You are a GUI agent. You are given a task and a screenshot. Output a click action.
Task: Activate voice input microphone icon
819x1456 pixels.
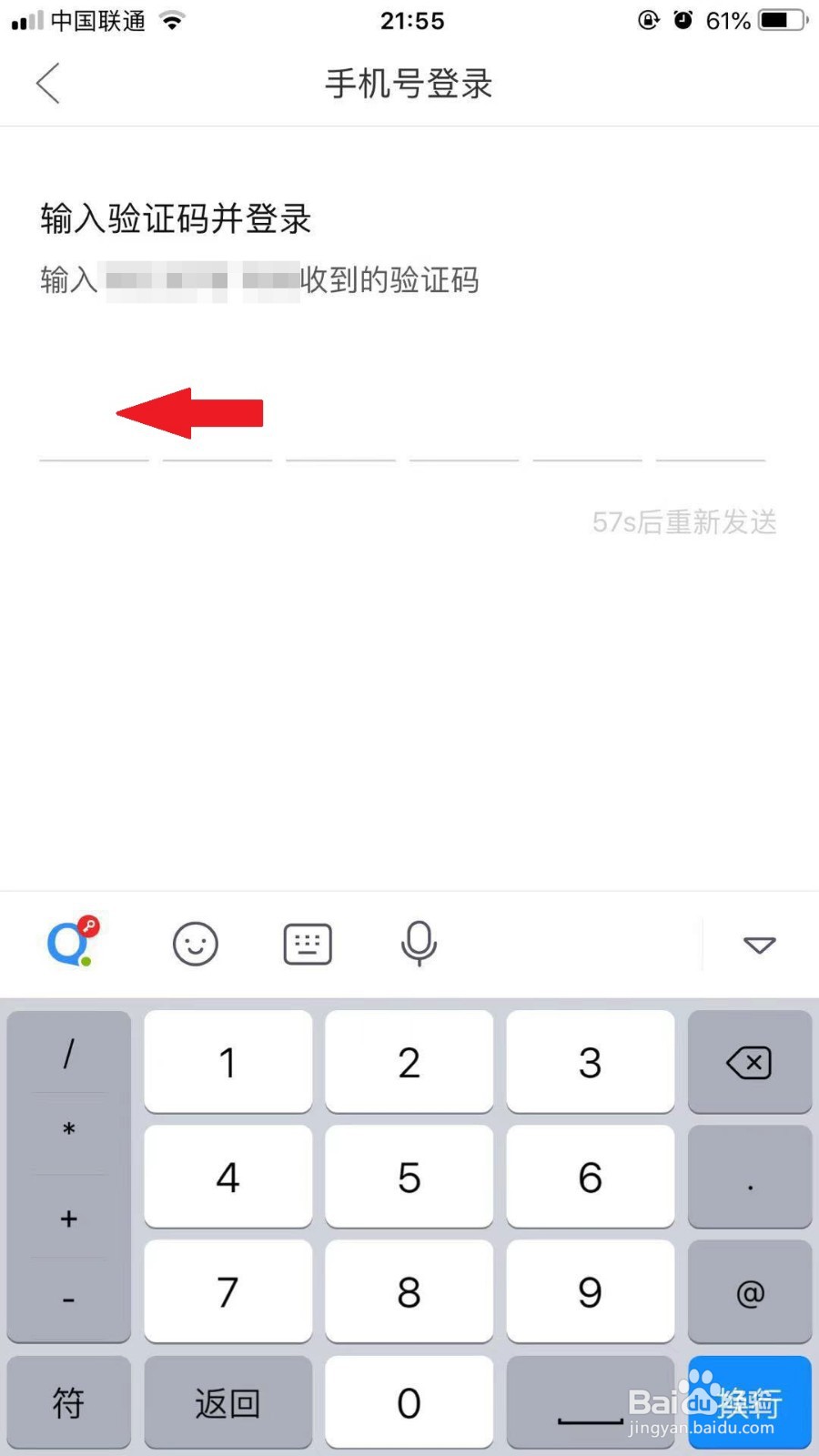pos(419,945)
